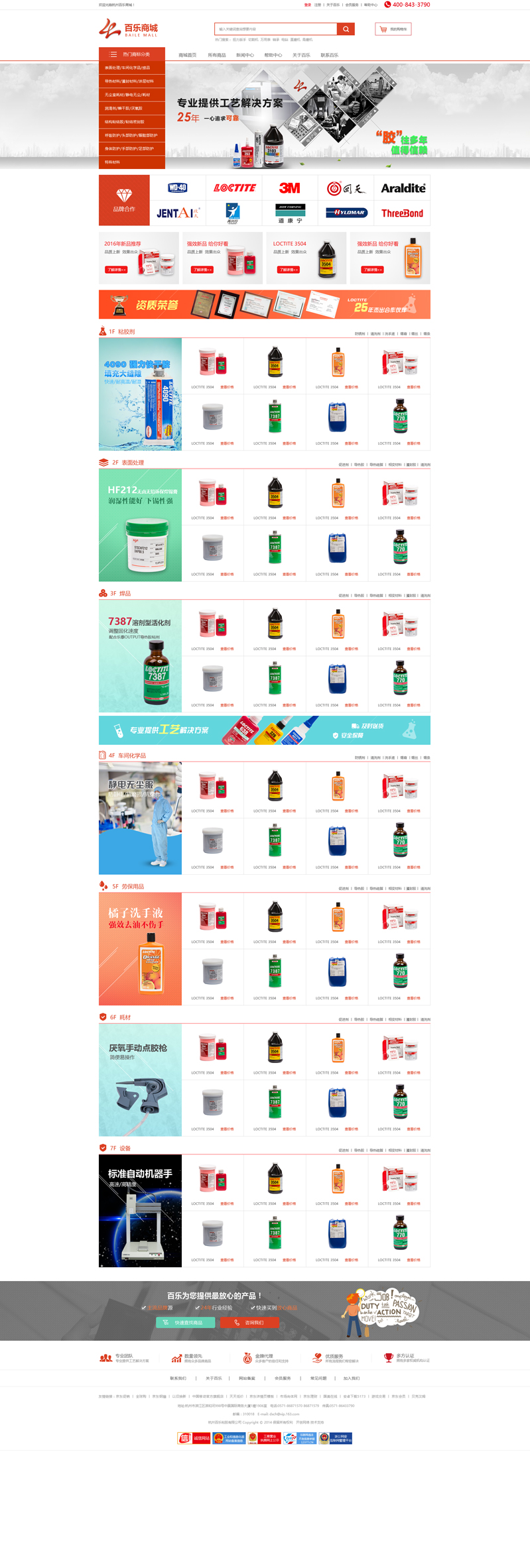Open the 标准自动机器手 promo tile
530x1568 pixels.
click(140, 1211)
